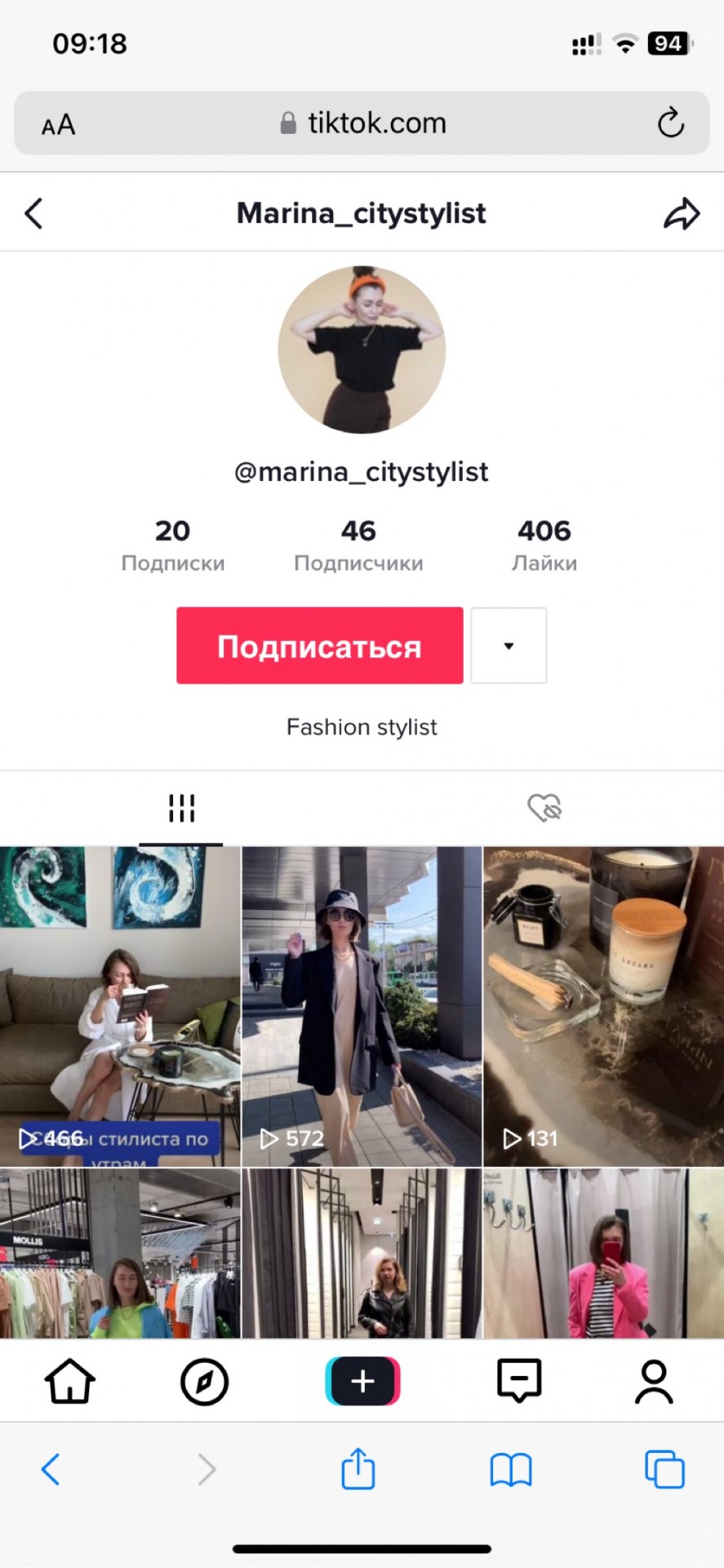Viewport: 724px width, 1568px height.
Task: Reload the tiktok.com page
Action: tap(670, 123)
